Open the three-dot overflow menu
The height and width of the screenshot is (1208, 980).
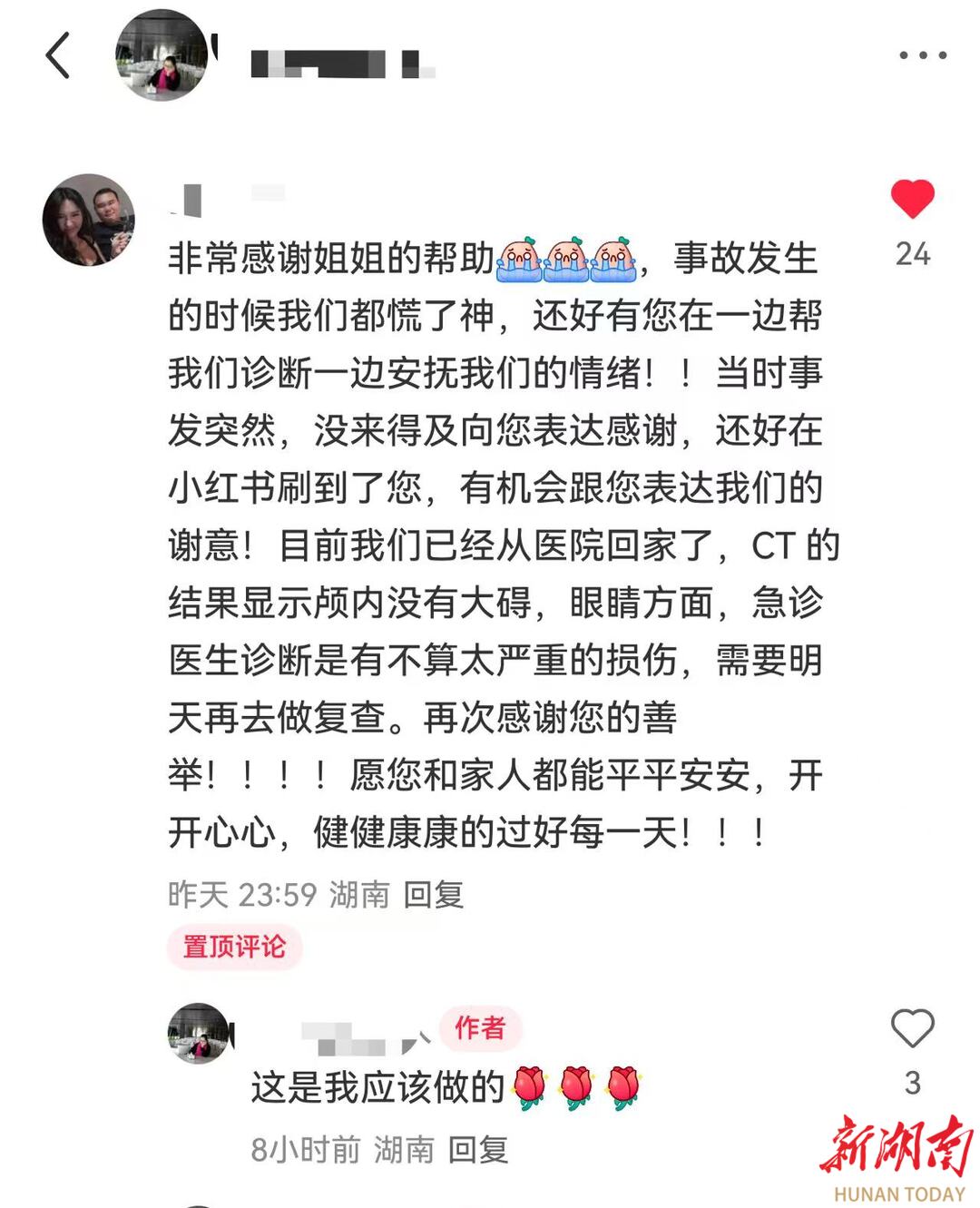point(923,55)
